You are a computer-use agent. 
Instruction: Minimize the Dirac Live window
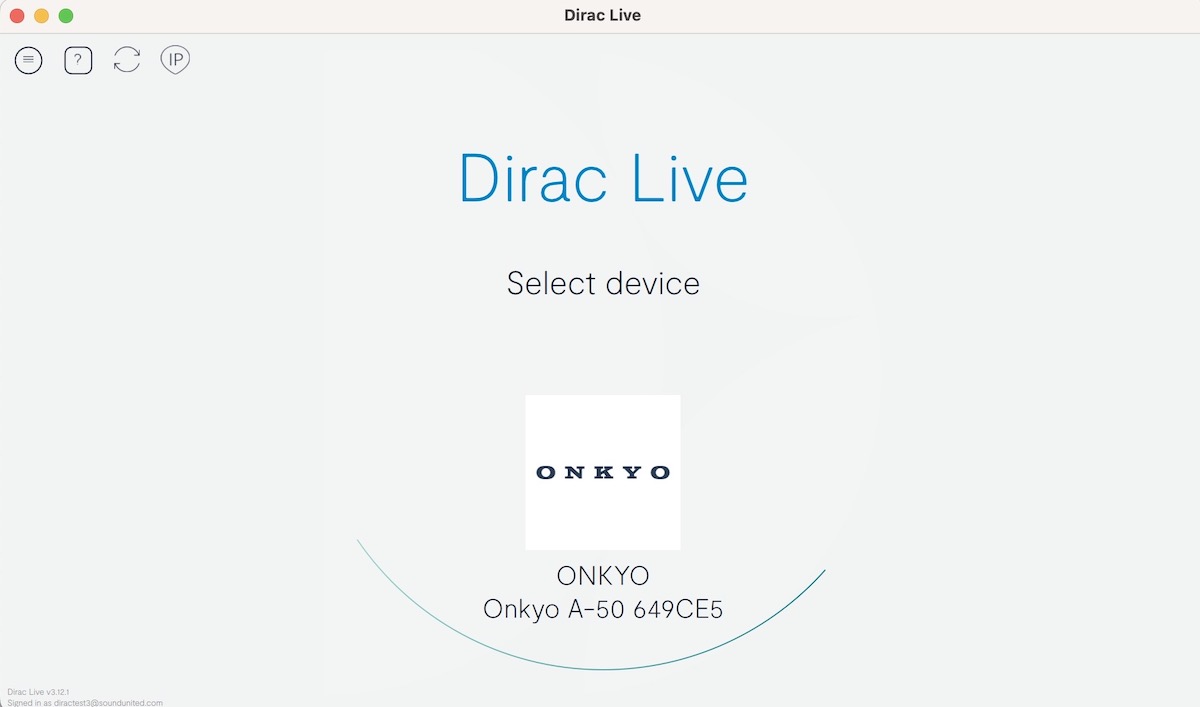tap(41, 16)
